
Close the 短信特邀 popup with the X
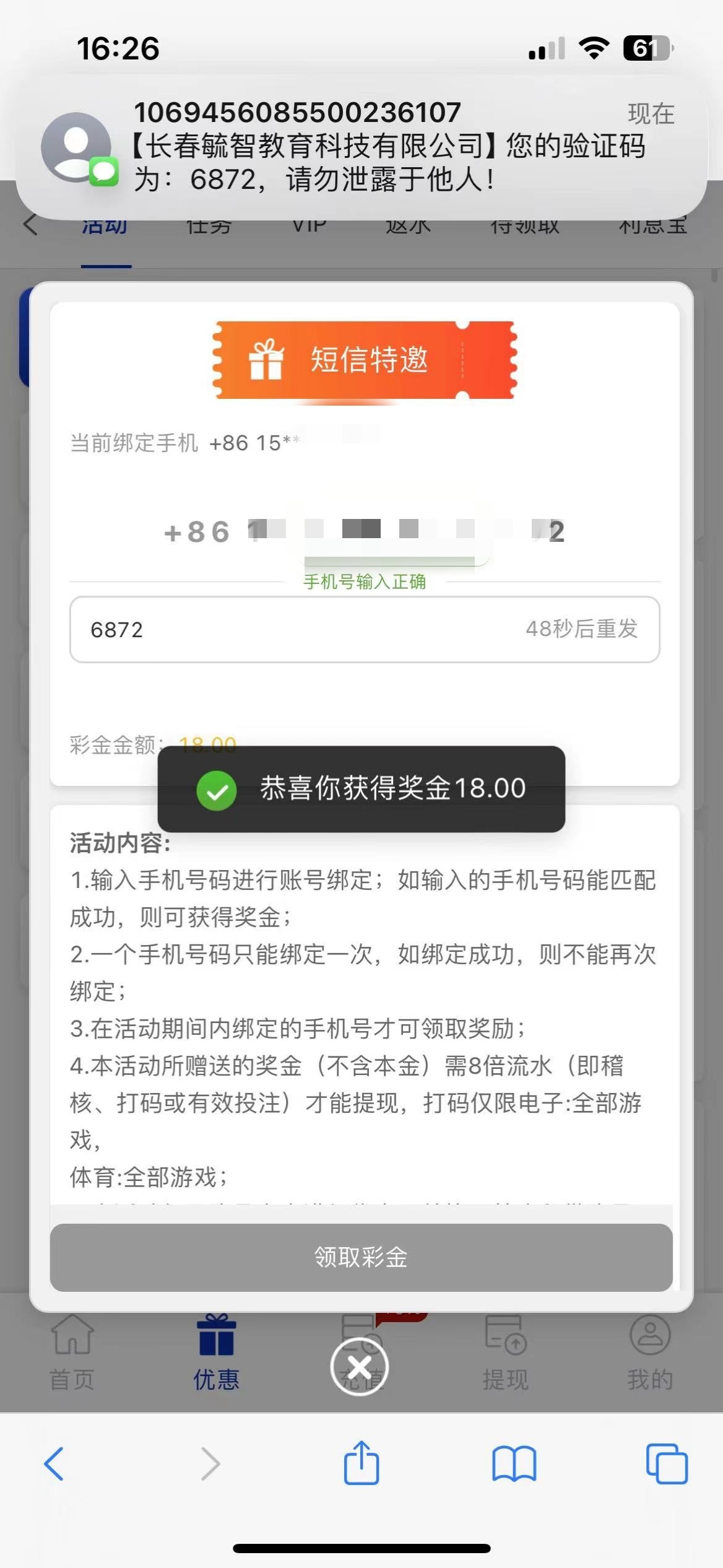click(x=360, y=1366)
